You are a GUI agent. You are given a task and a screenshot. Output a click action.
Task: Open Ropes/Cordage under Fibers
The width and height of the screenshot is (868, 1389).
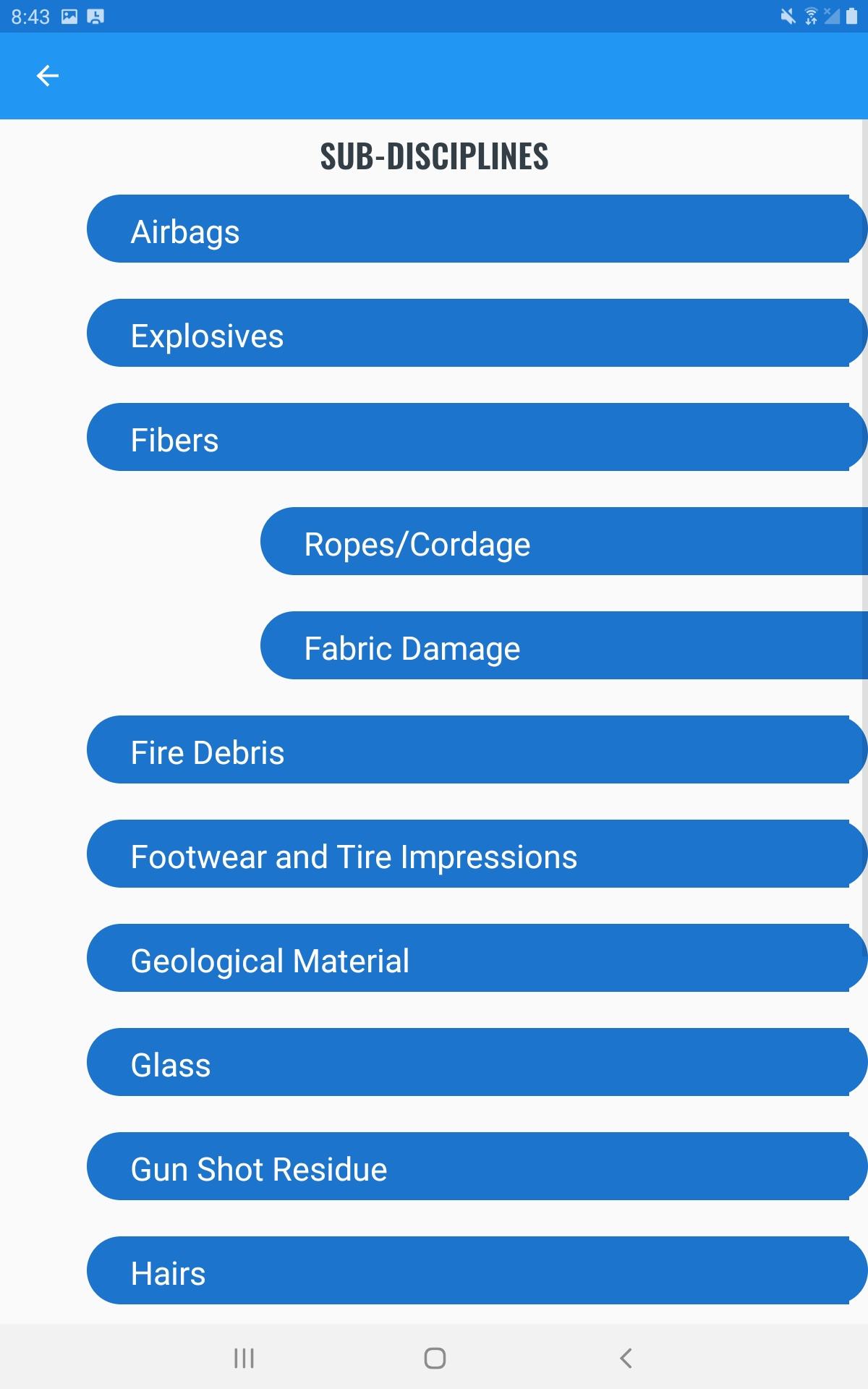pyautogui.click(x=564, y=541)
